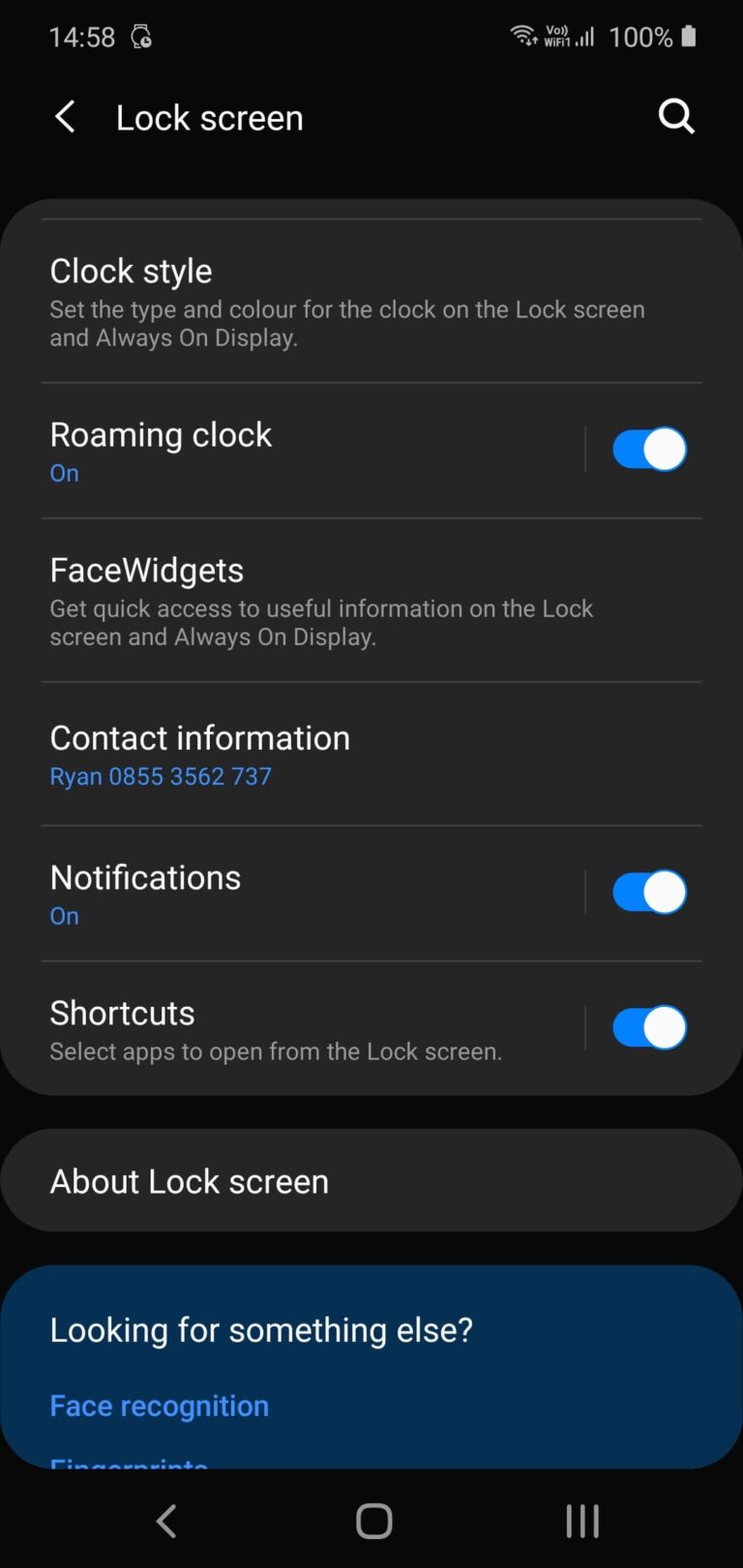
Task: Open FaceWidgets settings
Action: point(371,601)
